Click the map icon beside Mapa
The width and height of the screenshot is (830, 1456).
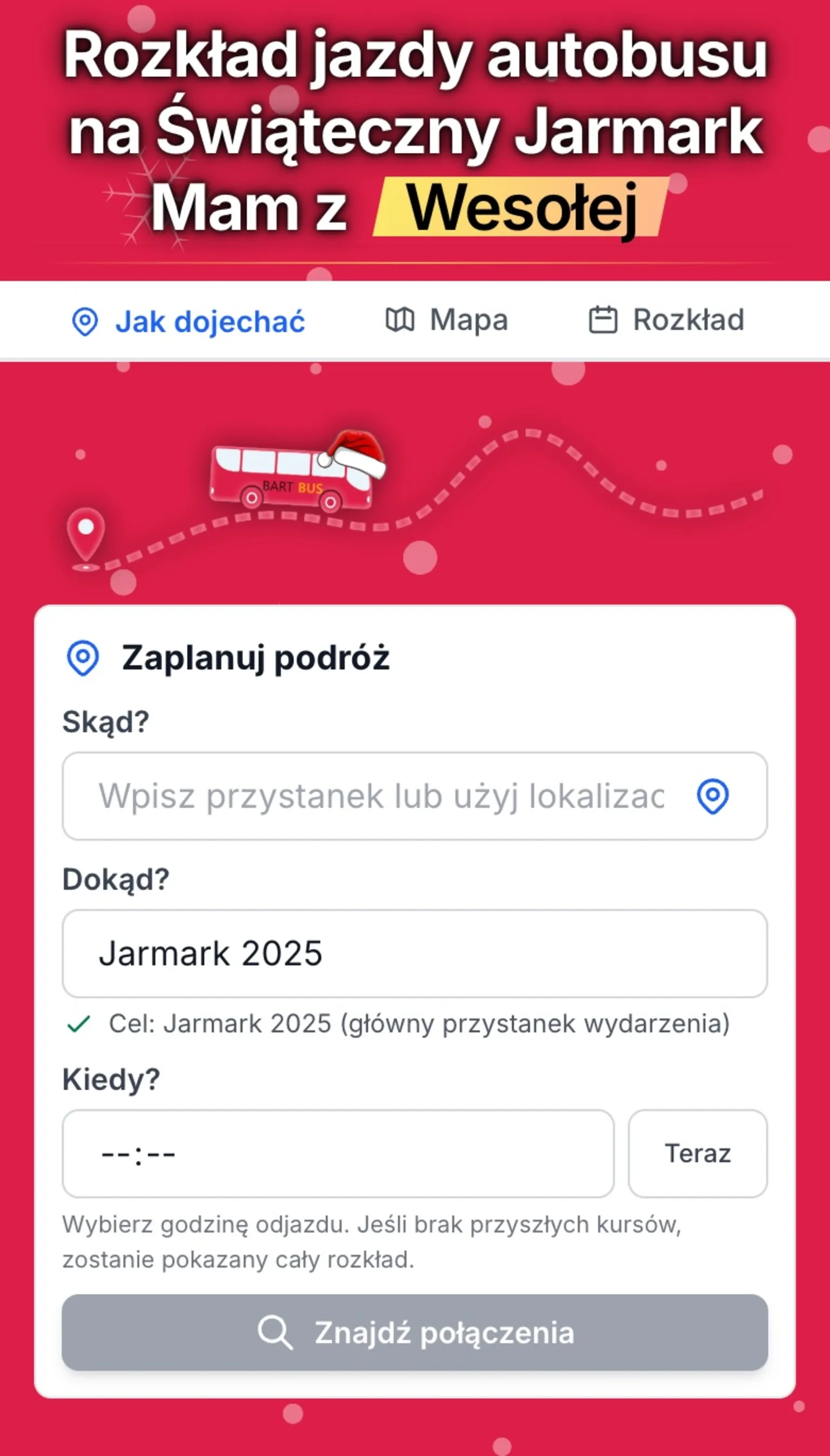click(x=401, y=320)
